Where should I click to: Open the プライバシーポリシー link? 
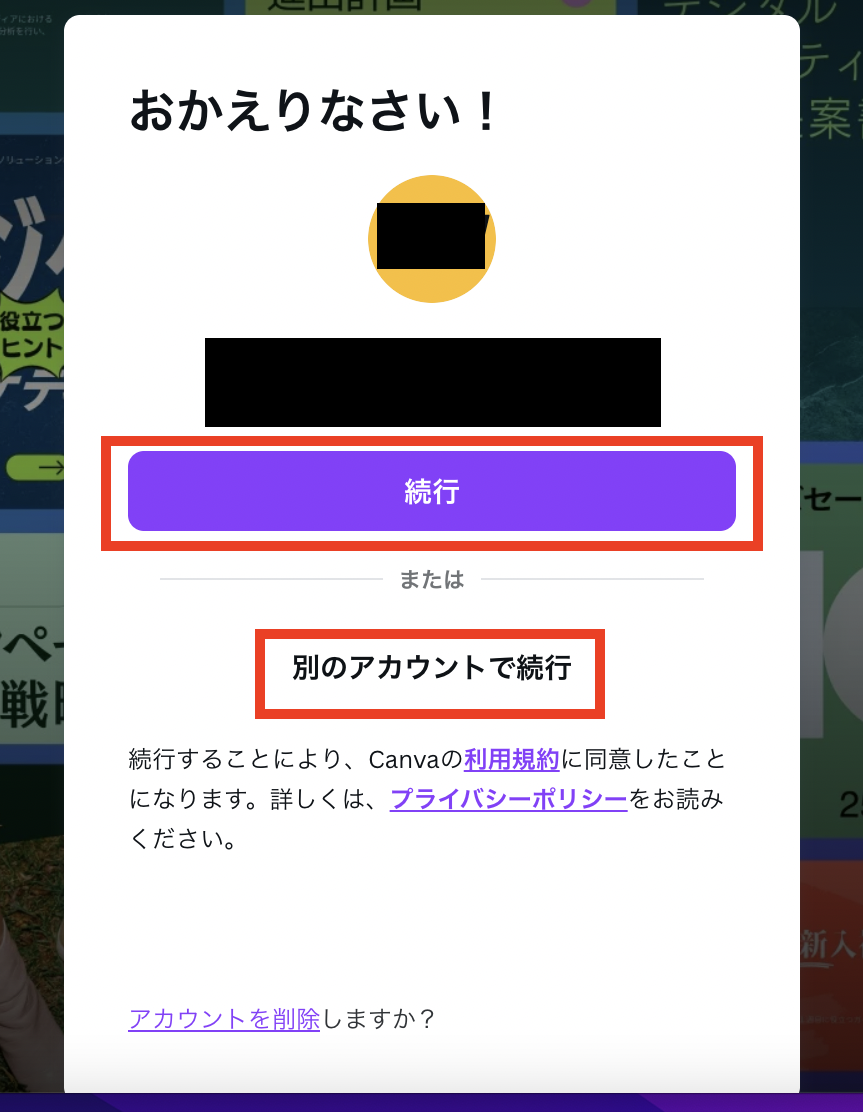click(508, 799)
